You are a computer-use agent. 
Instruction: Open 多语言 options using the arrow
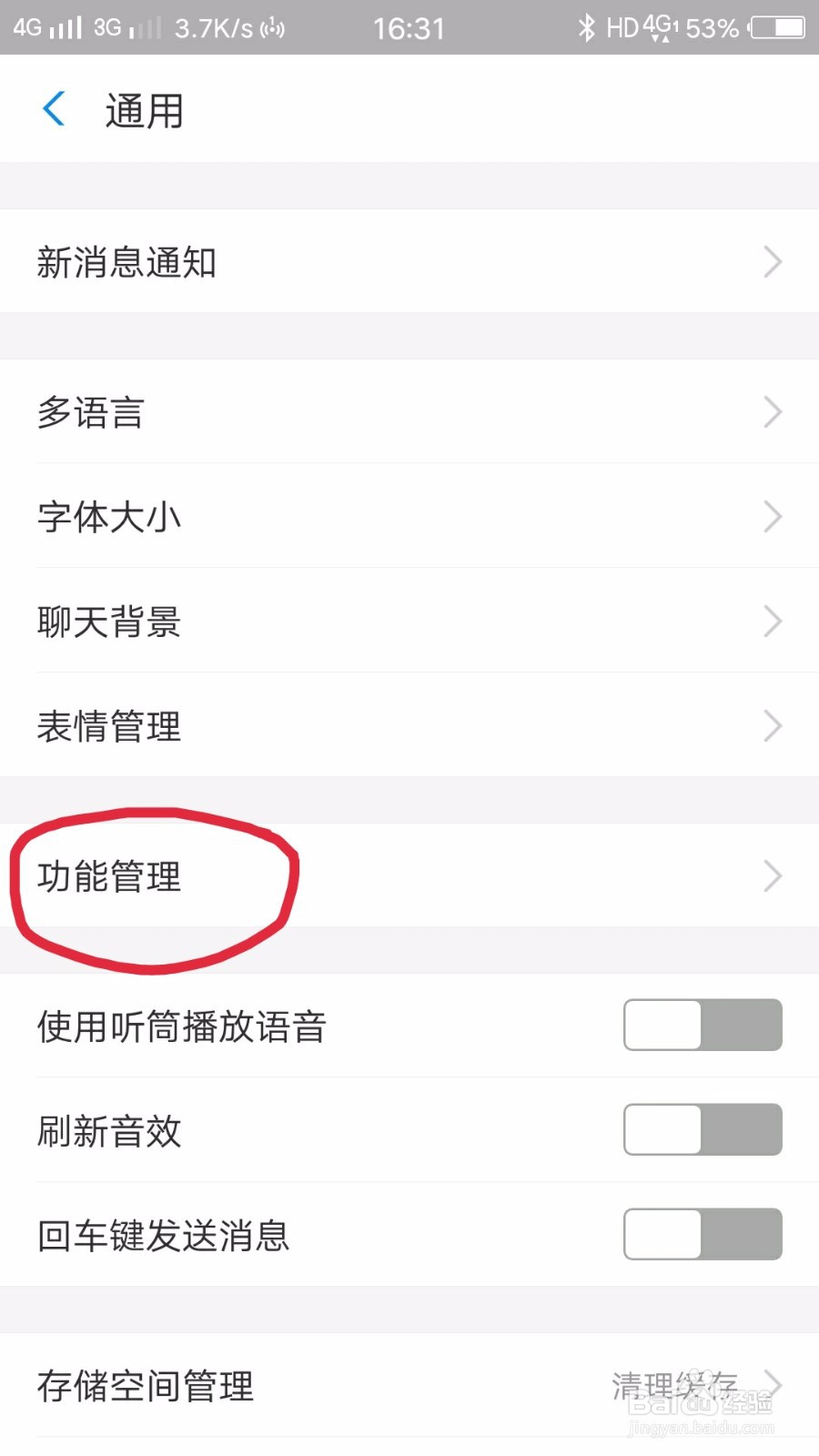tap(773, 411)
